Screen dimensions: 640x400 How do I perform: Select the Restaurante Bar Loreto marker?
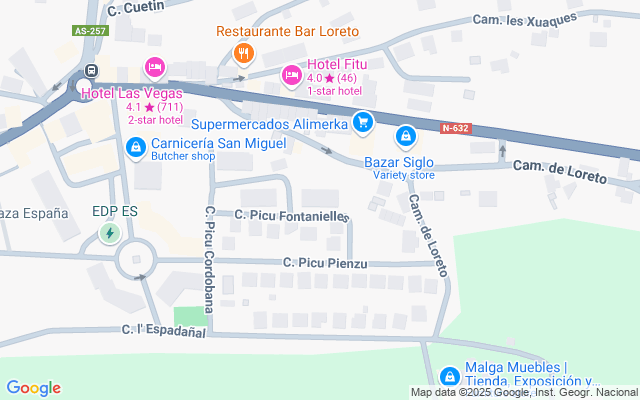click(x=240, y=52)
